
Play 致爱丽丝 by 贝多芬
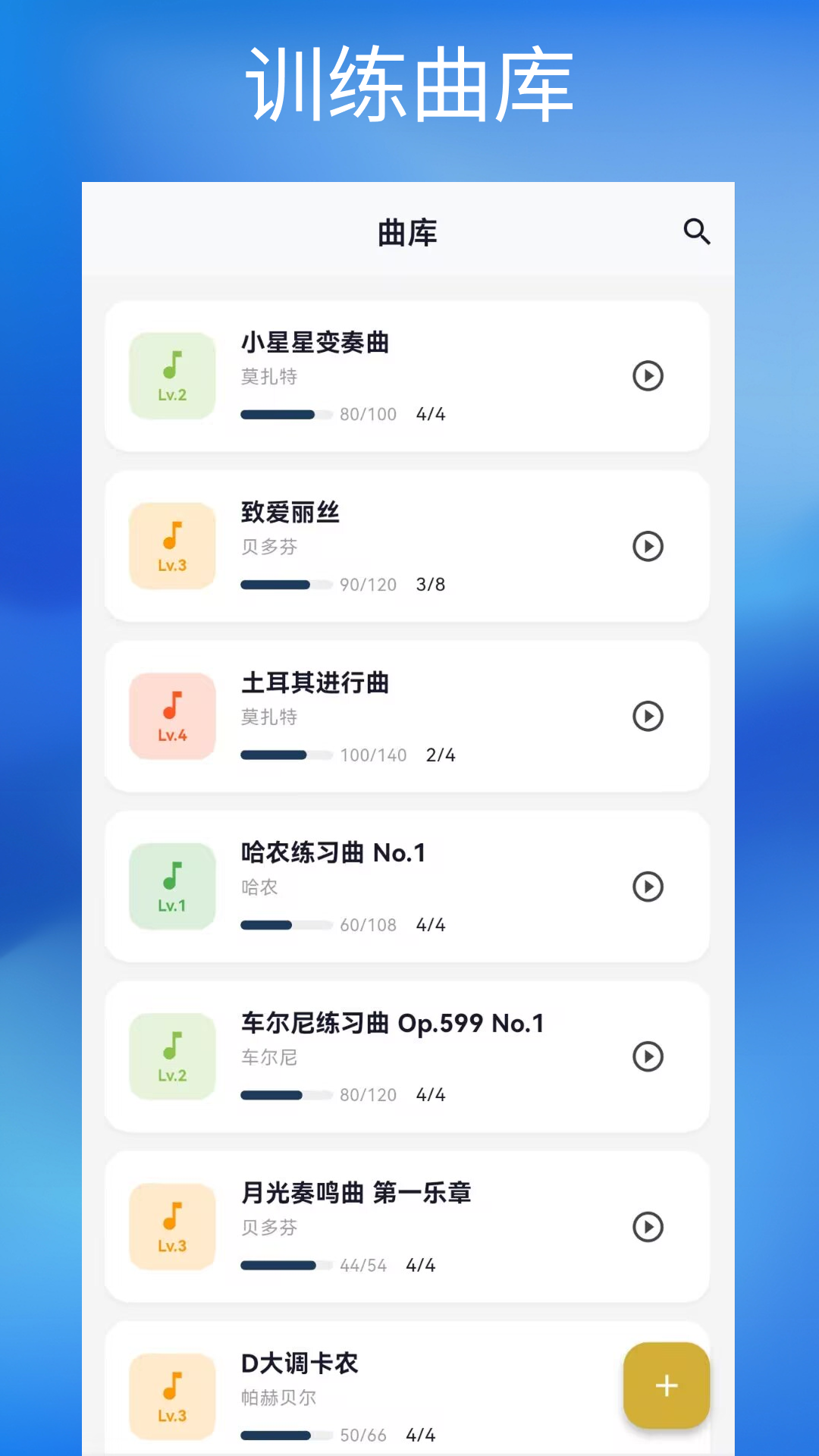pos(648,547)
